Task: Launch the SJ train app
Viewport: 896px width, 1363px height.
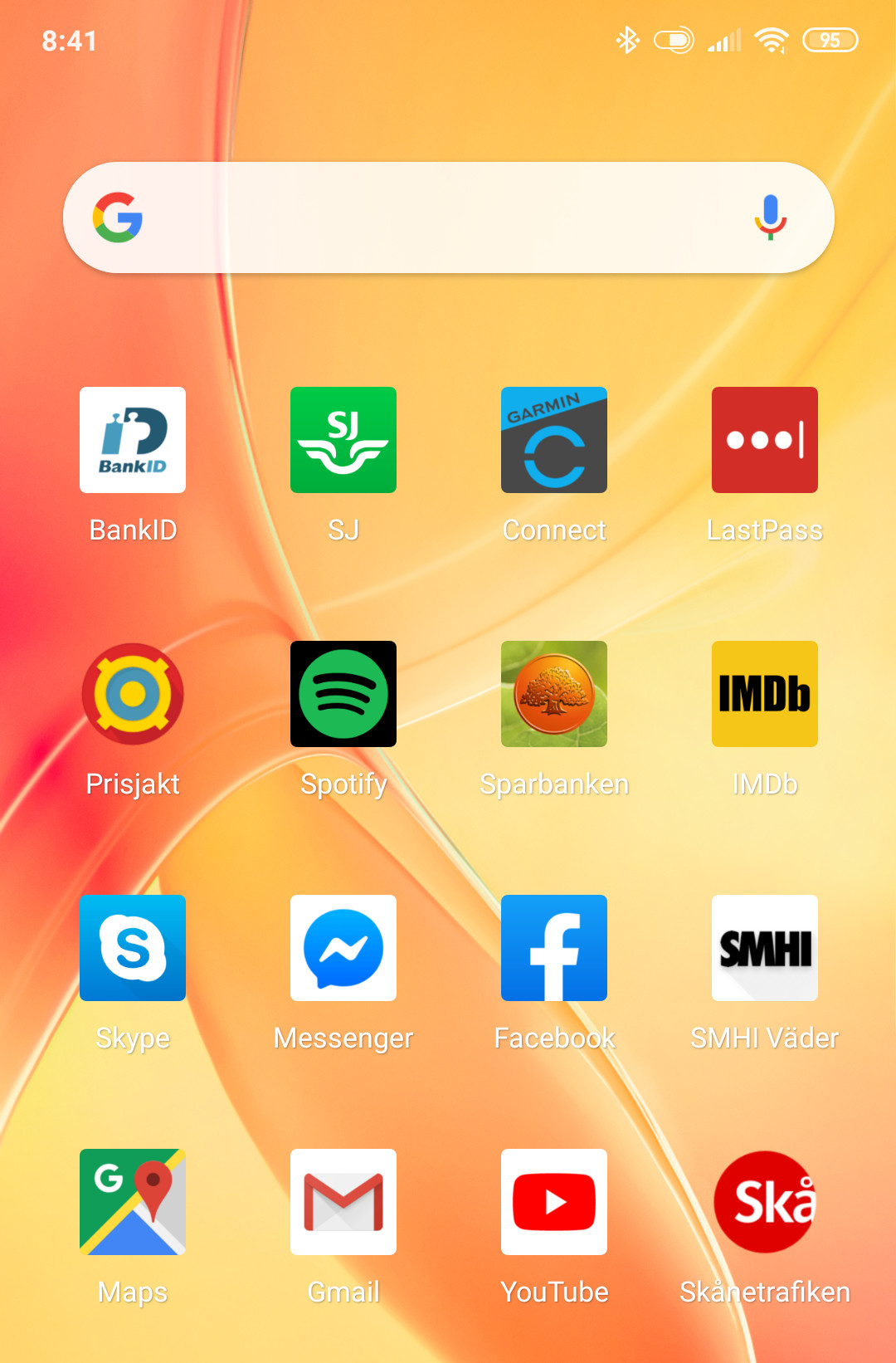Action: [x=343, y=440]
